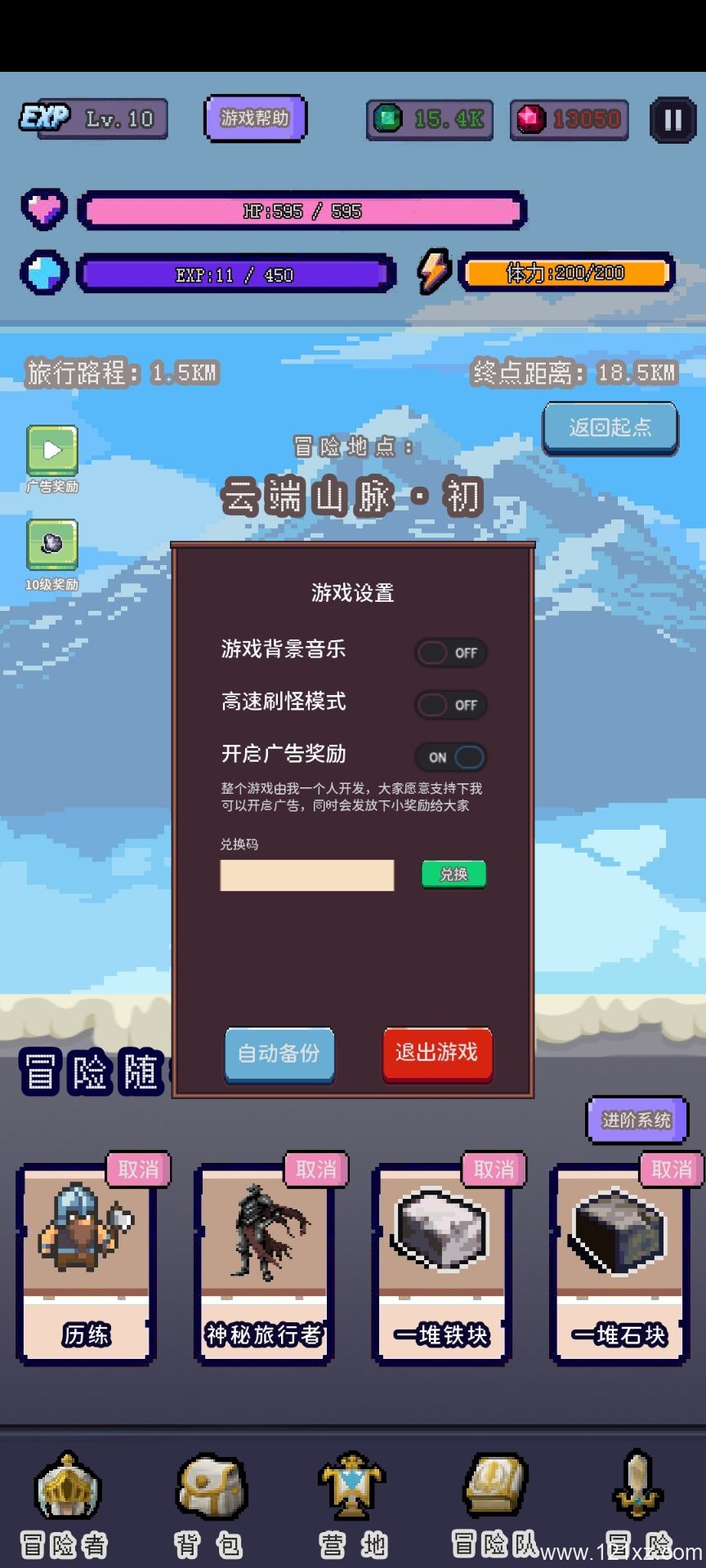Cancel the 历练 card with 取消

click(138, 1169)
